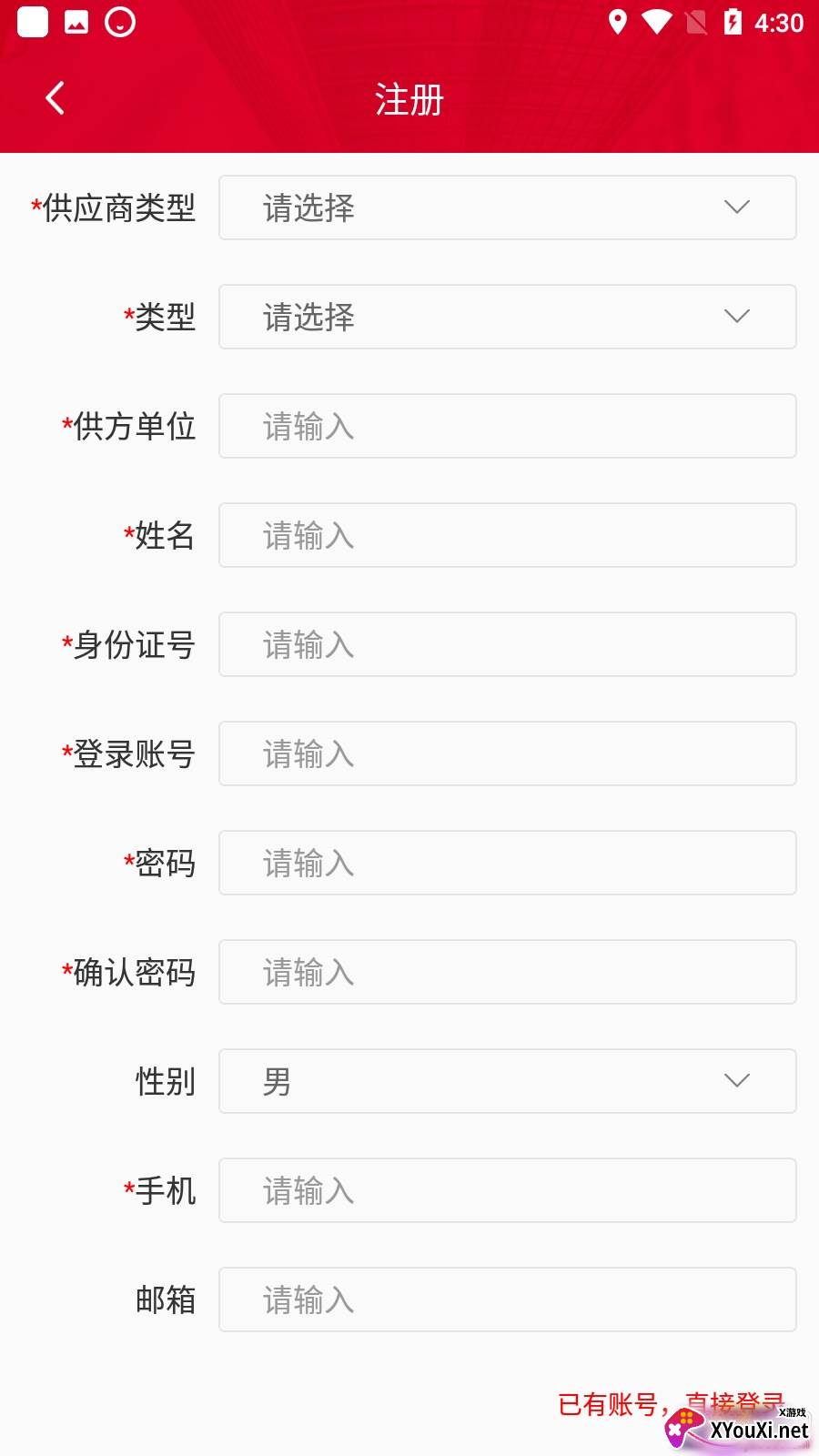The height and width of the screenshot is (1456, 819).
Task: Tap the back arrow to leave registration
Action: (x=55, y=97)
